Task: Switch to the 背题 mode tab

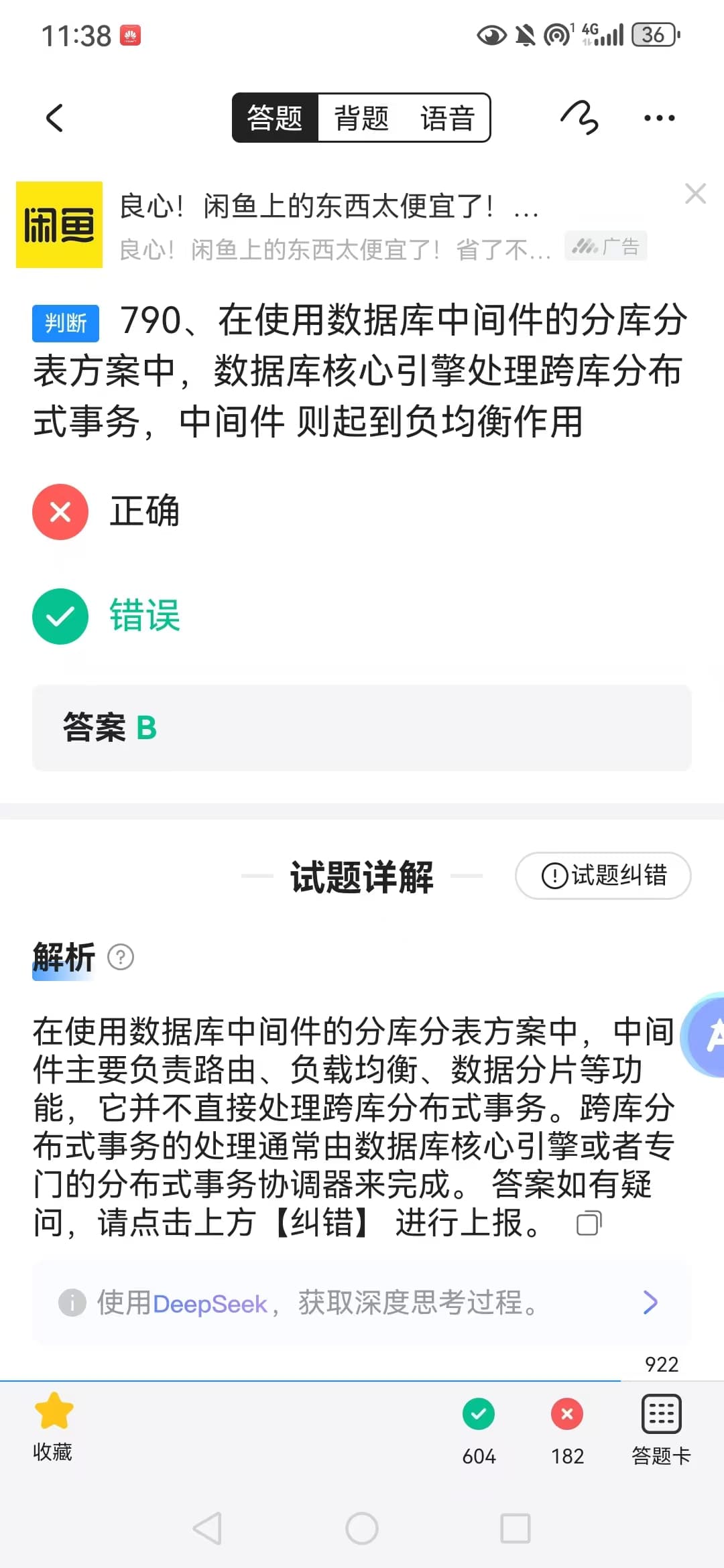Action: (x=361, y=118)
